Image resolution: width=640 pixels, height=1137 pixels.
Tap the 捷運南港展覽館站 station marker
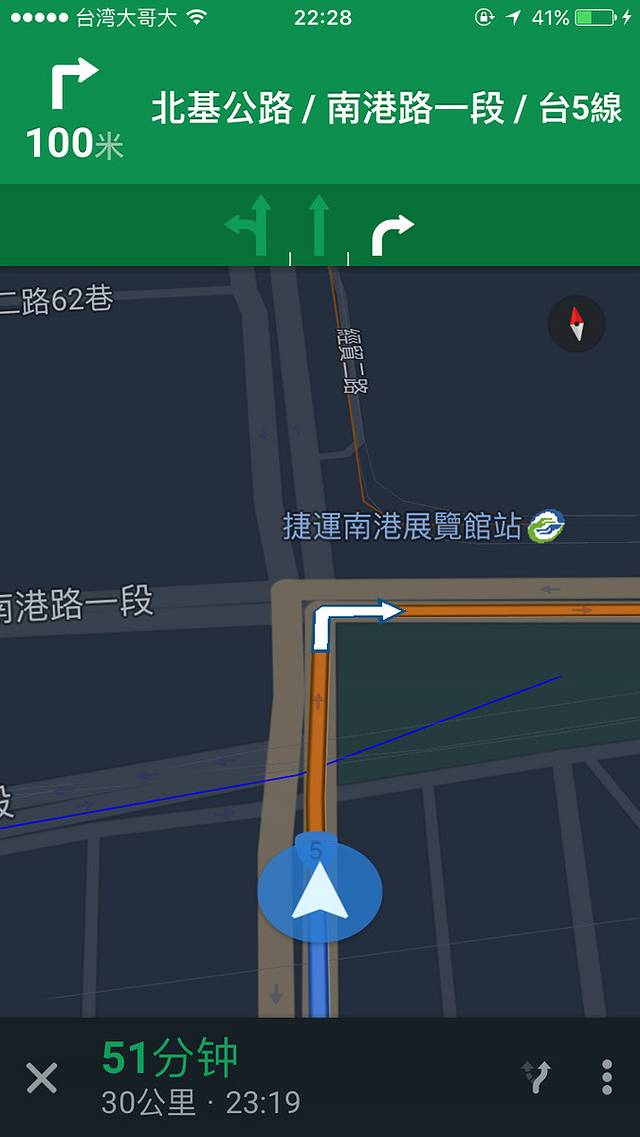click(x=547, y=526)
